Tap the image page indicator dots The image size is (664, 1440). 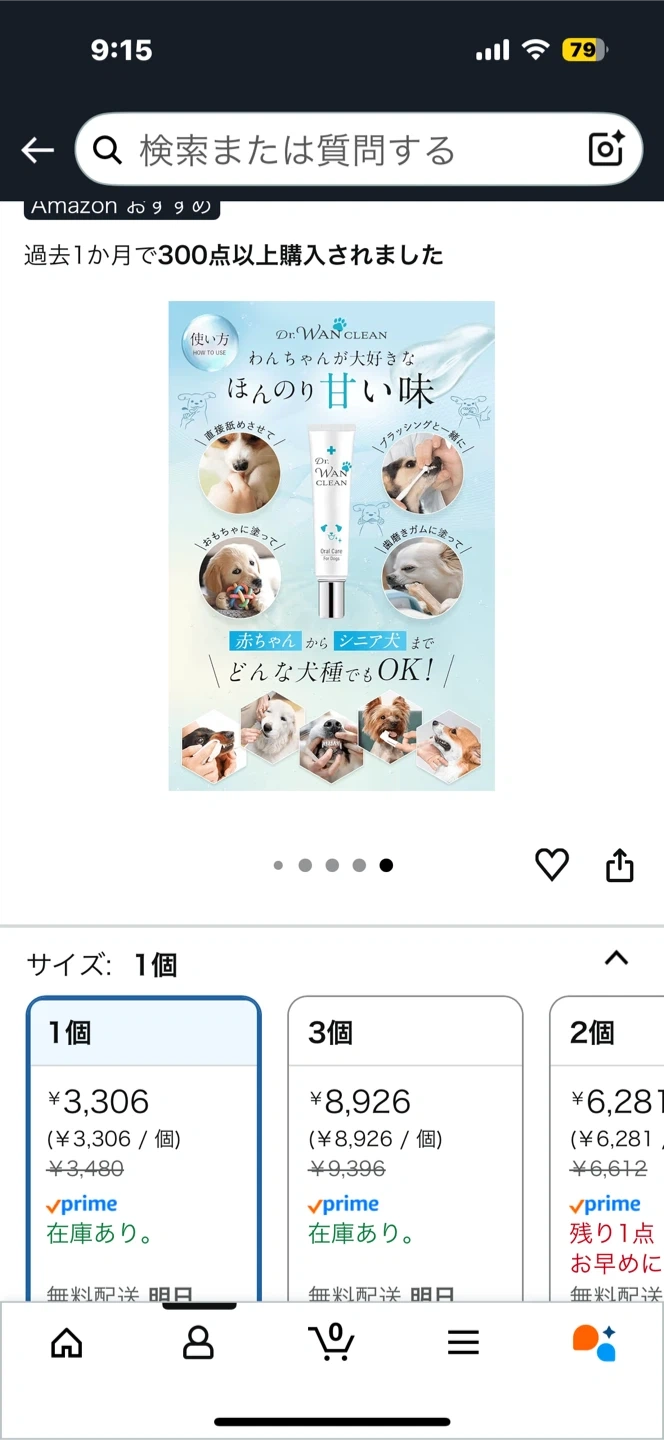coord(332,865)
